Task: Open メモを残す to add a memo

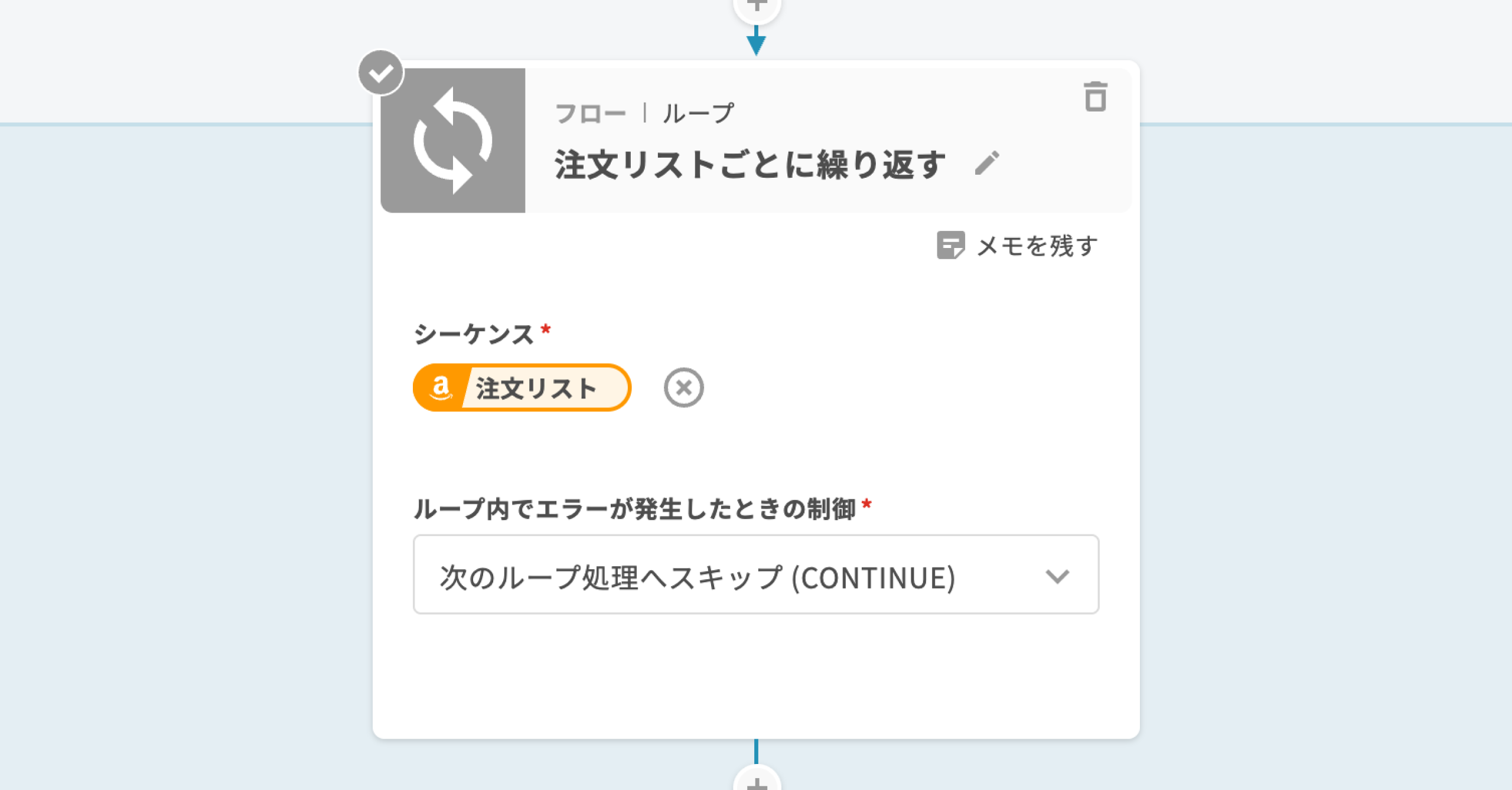Action: (1017, 246)
